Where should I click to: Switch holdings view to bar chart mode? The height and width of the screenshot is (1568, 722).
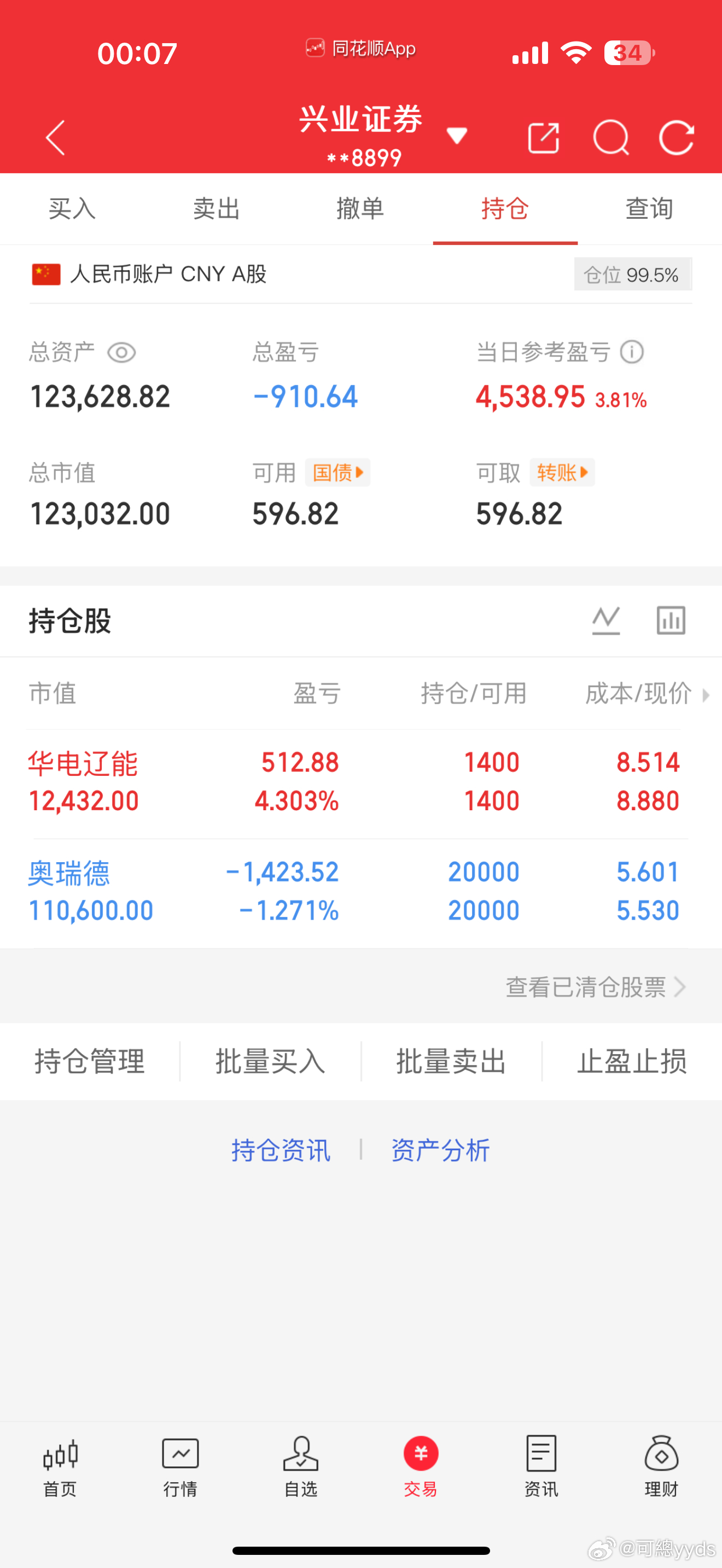[671, 621]
